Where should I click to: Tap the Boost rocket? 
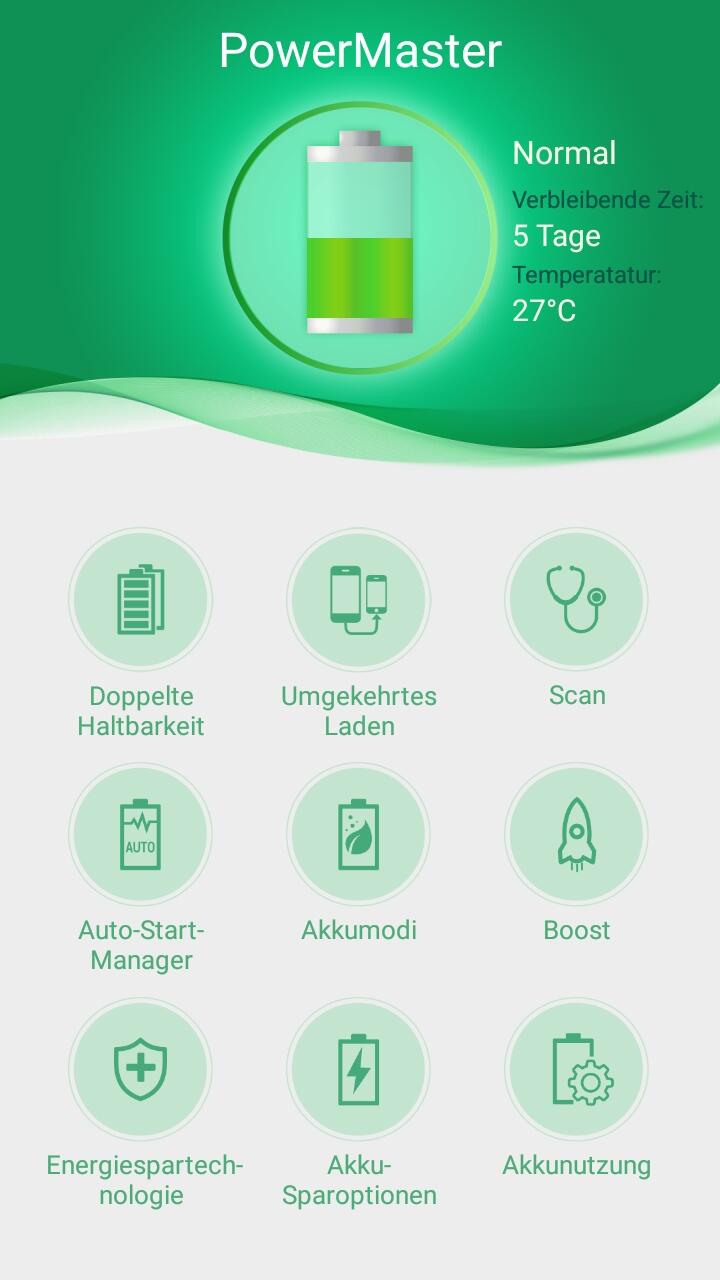pos(576,834)
